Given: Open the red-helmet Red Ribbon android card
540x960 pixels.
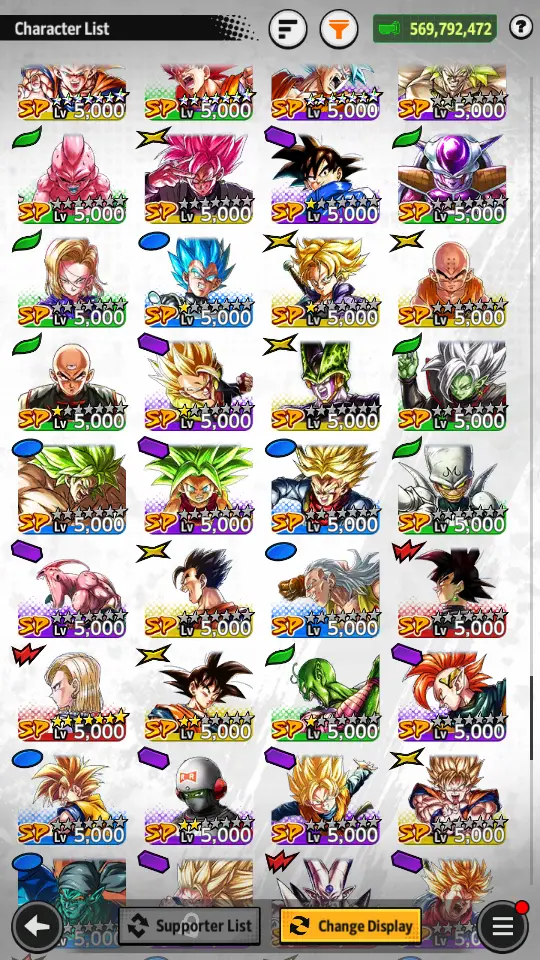Looking at the screenshot, I should point(198,798).
